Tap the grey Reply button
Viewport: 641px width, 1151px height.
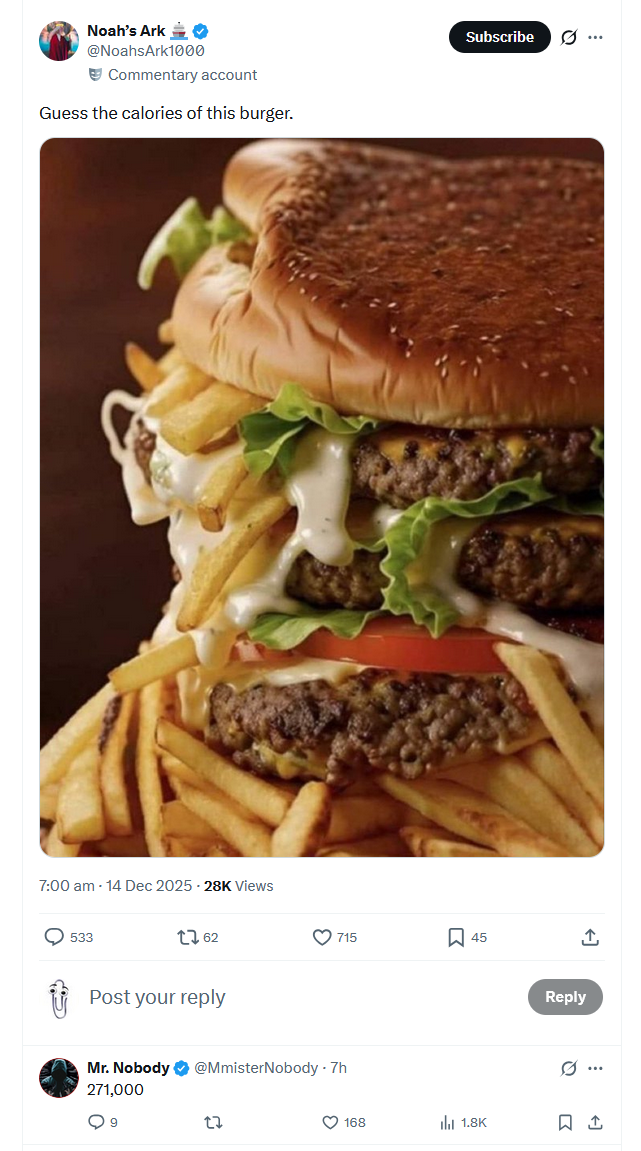click(565, 997)
